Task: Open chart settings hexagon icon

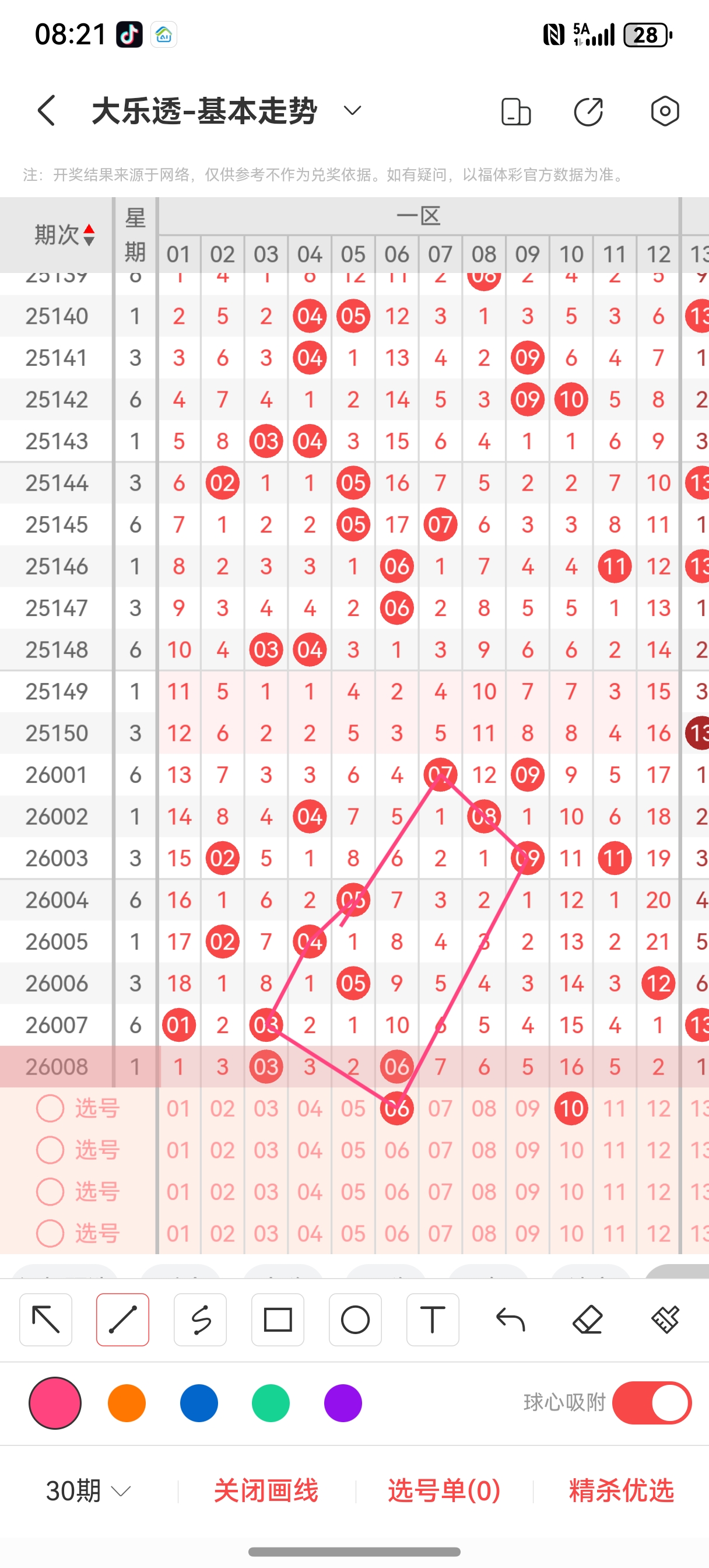Action: 665,111
